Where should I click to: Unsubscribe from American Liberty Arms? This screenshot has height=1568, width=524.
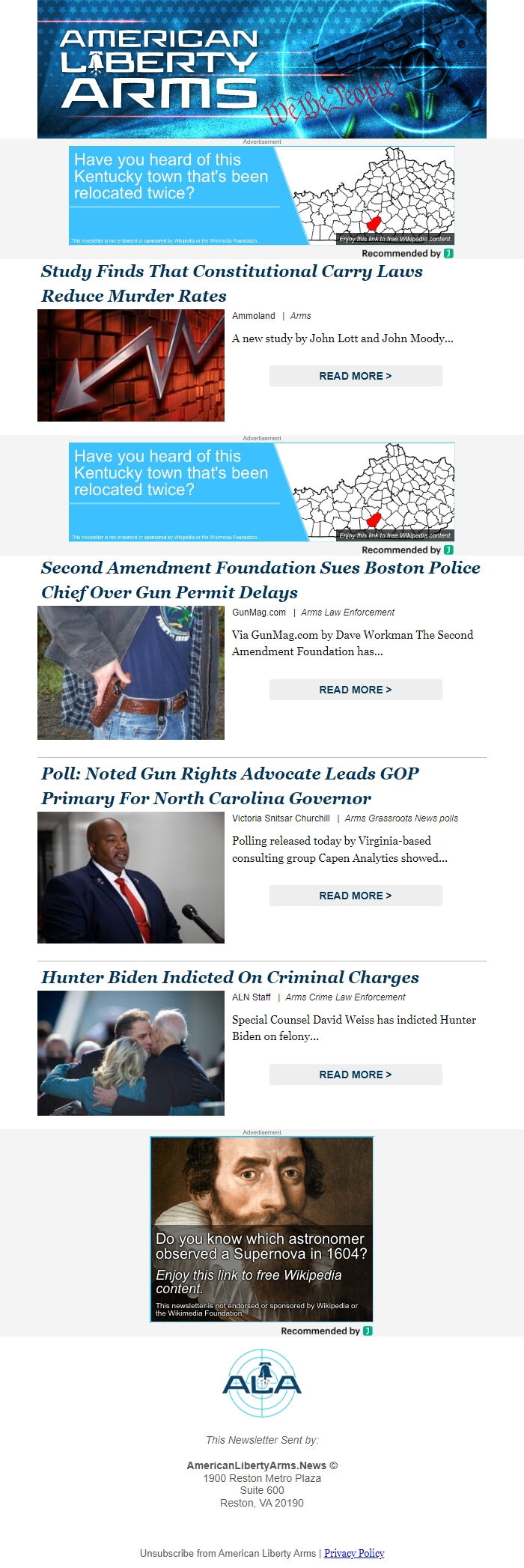[x=228, y=1553]
